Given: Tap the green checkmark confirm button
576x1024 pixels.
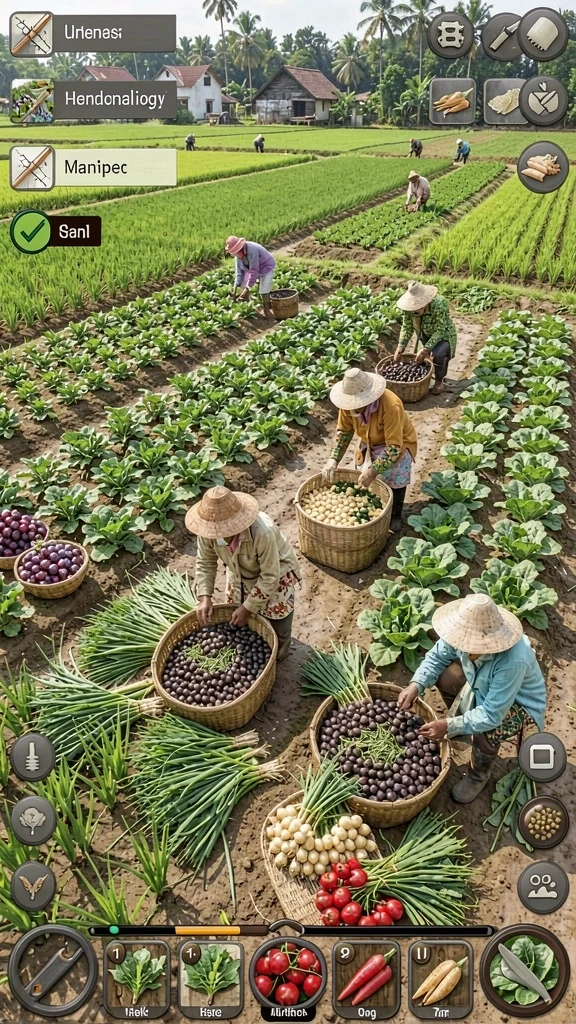Looking at the screenshot, I should point(31,231).
